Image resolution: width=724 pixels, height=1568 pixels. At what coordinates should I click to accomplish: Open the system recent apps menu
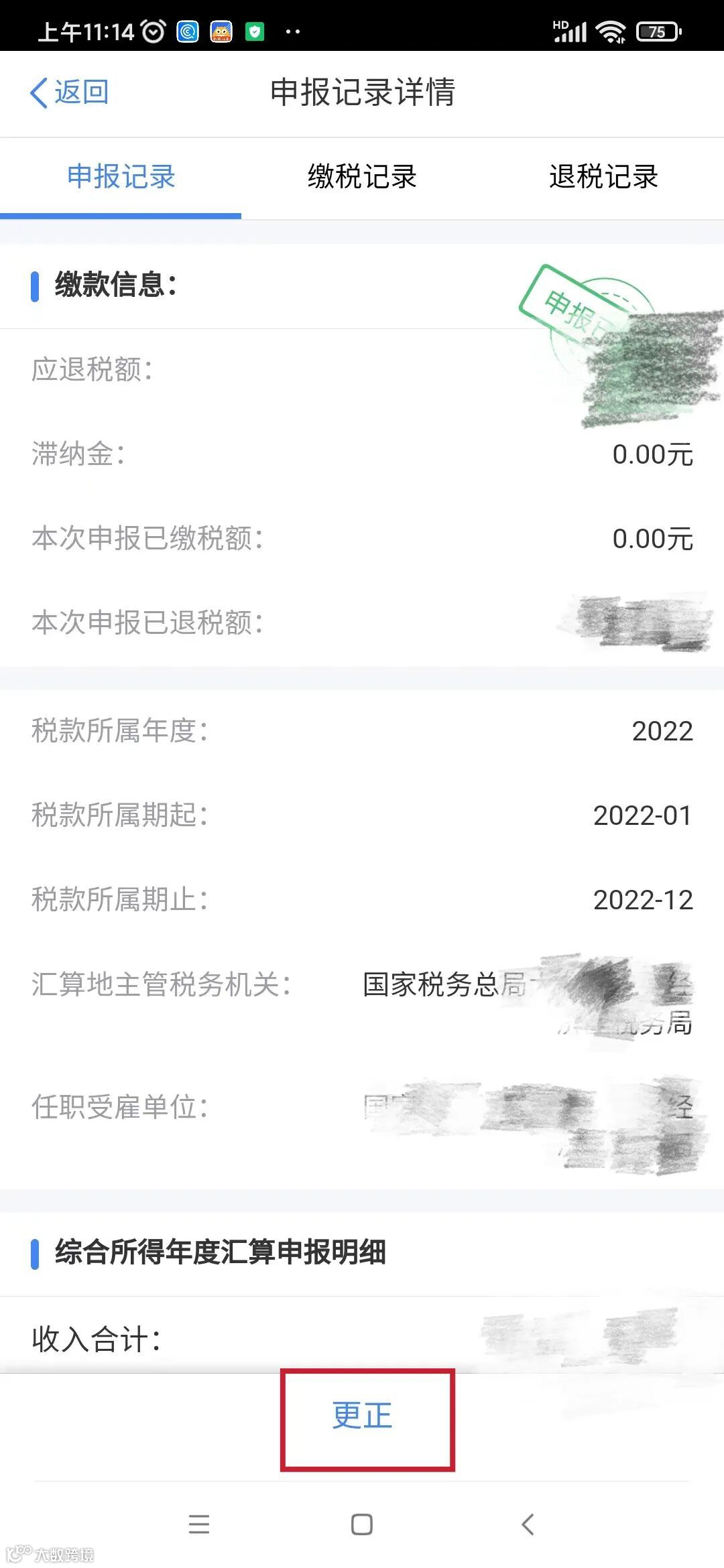point(199,1524)
